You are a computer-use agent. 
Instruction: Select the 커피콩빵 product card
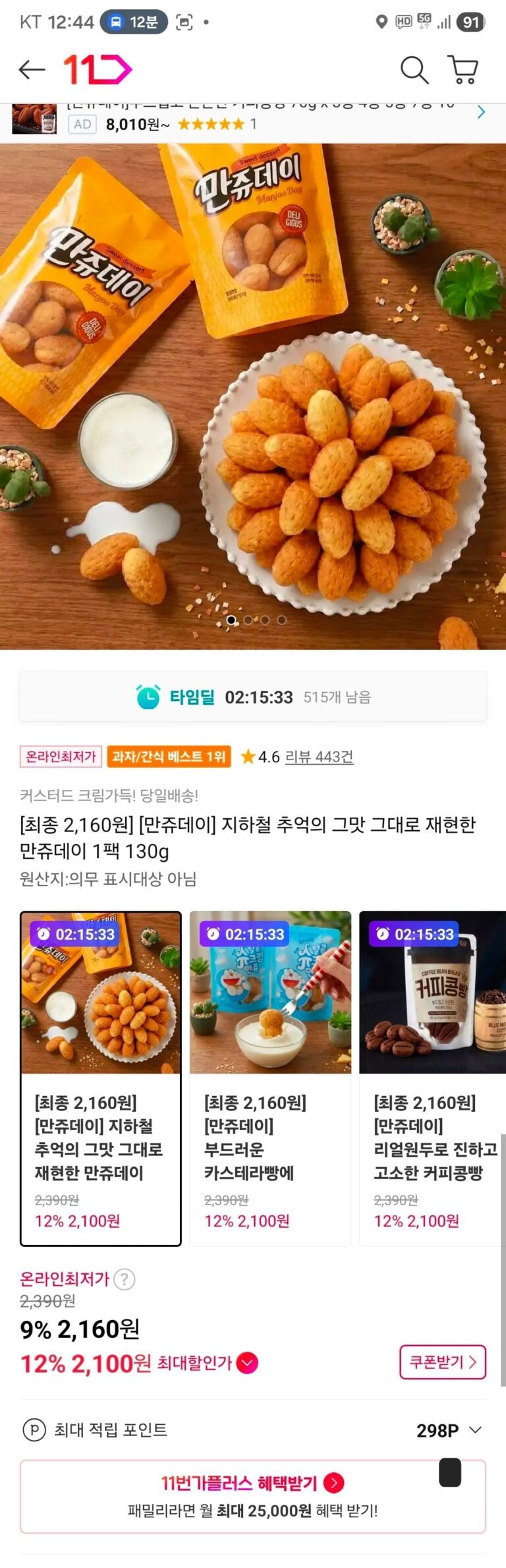pos(432,1078)
